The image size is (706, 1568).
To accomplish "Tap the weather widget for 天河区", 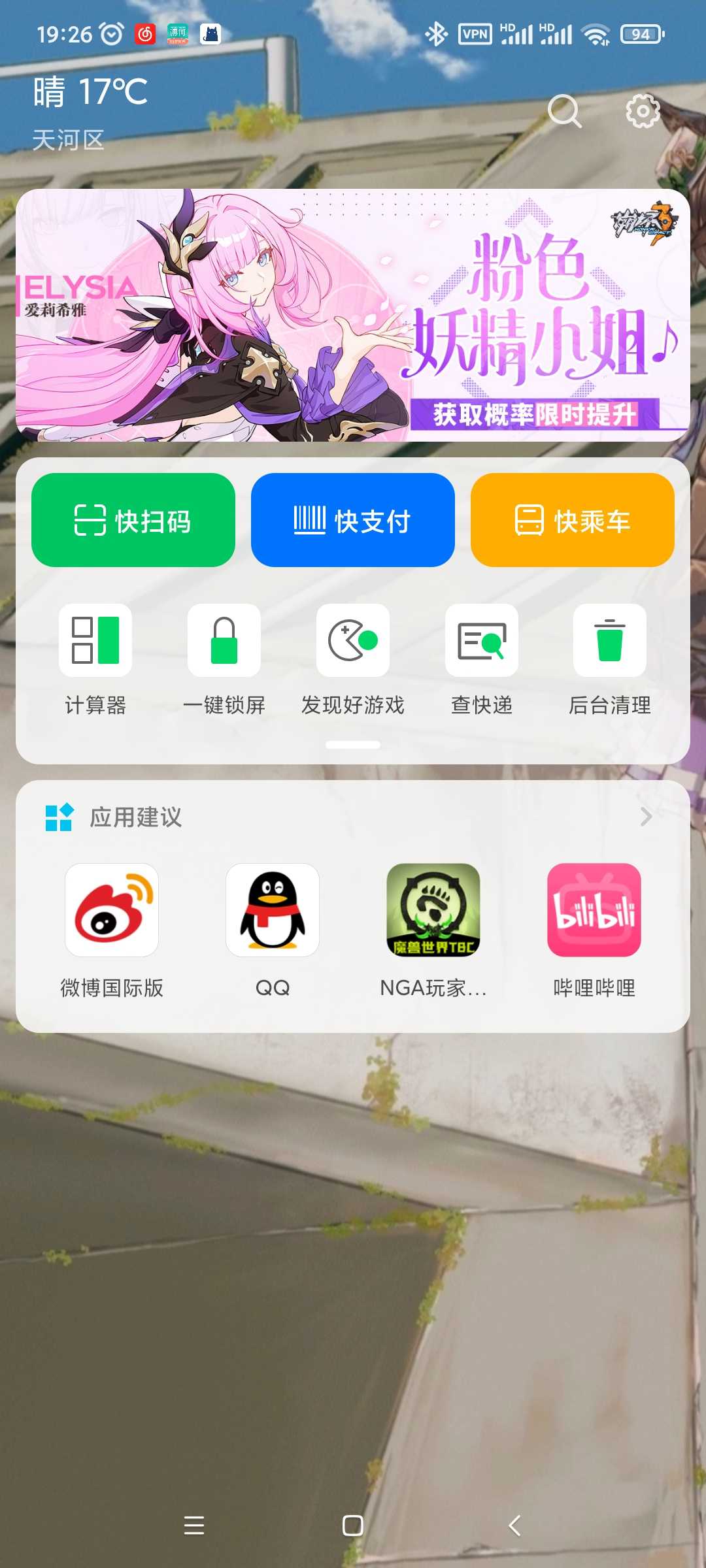I will click(x=90, y=113).
